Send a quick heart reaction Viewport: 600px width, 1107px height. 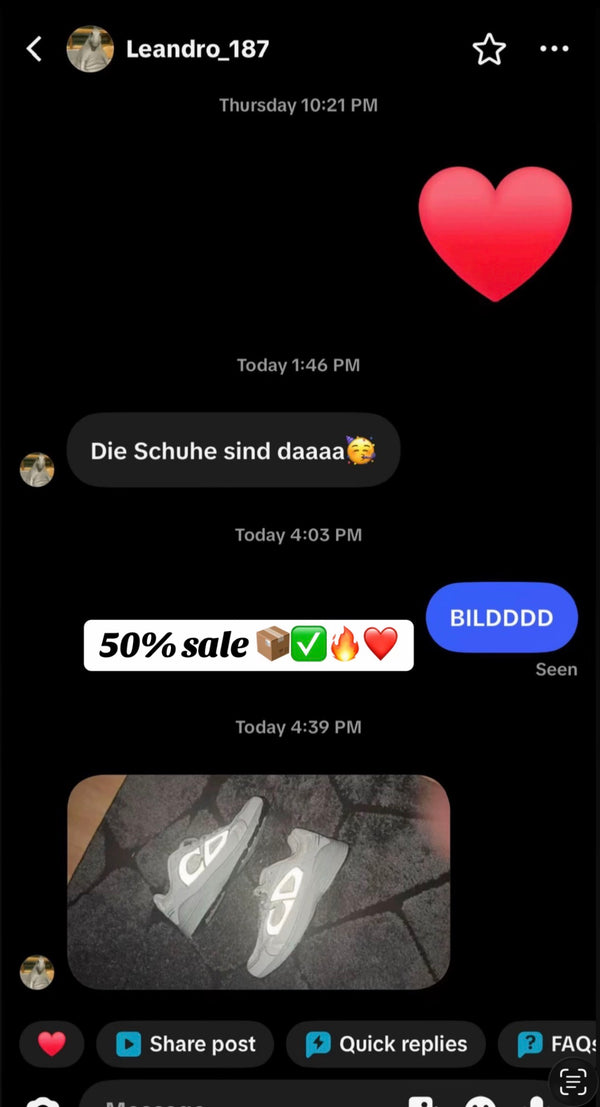52,1043
